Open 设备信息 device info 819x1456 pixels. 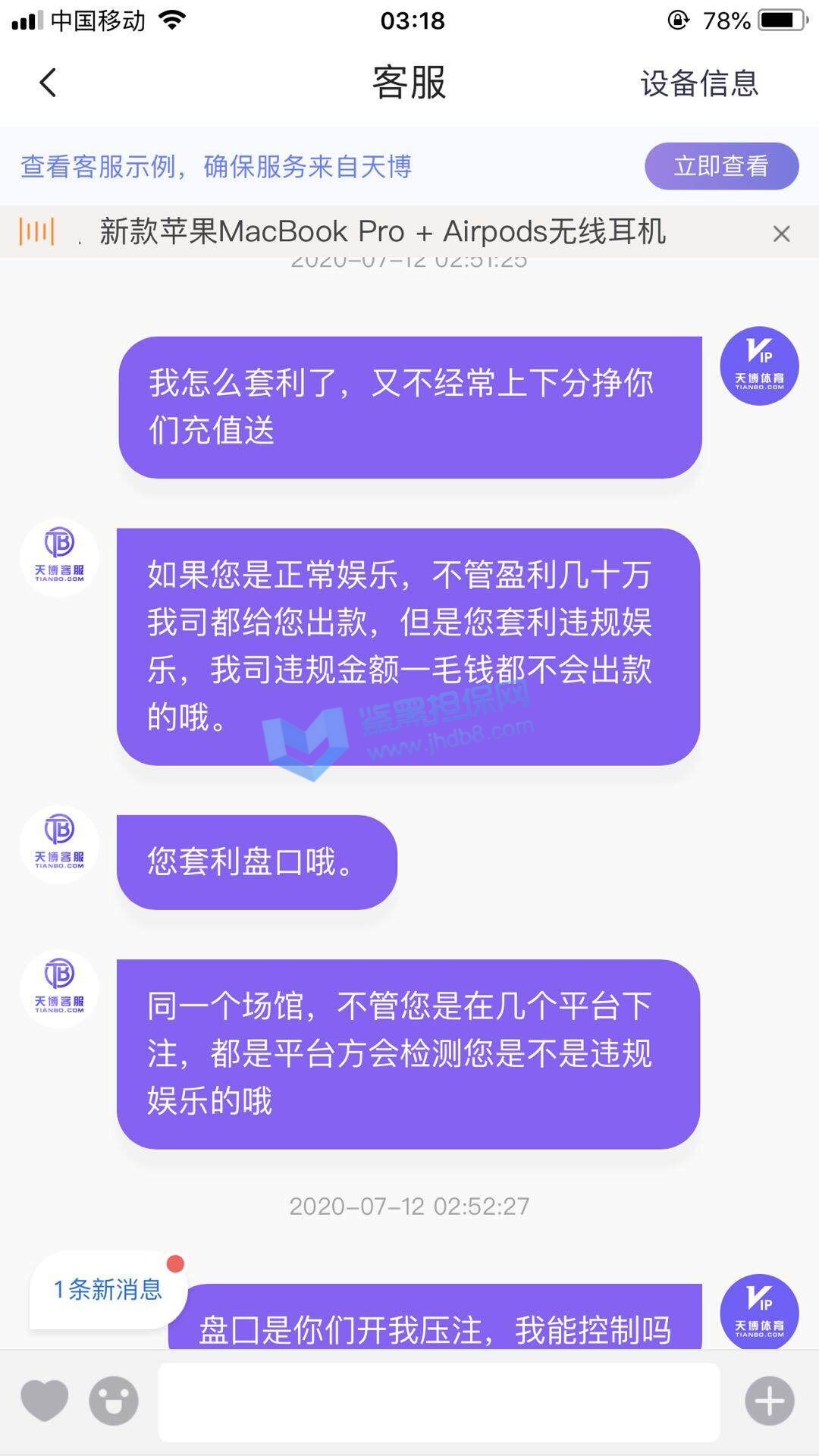pyautogui.click(x=698, y=83)
